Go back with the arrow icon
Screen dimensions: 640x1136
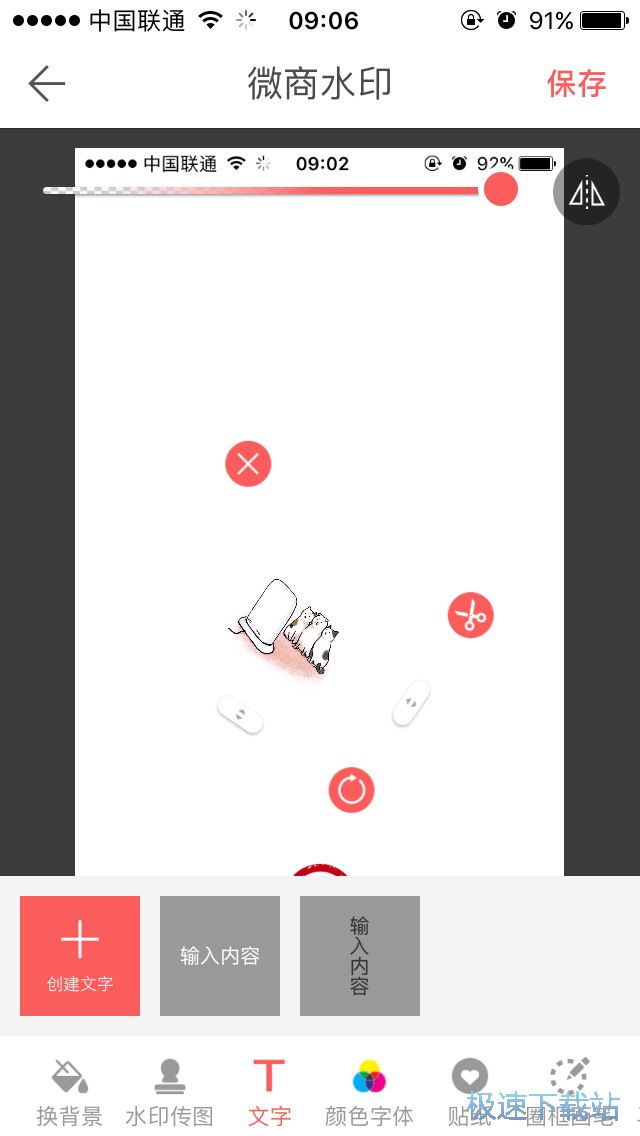click(x=46, y=84)
